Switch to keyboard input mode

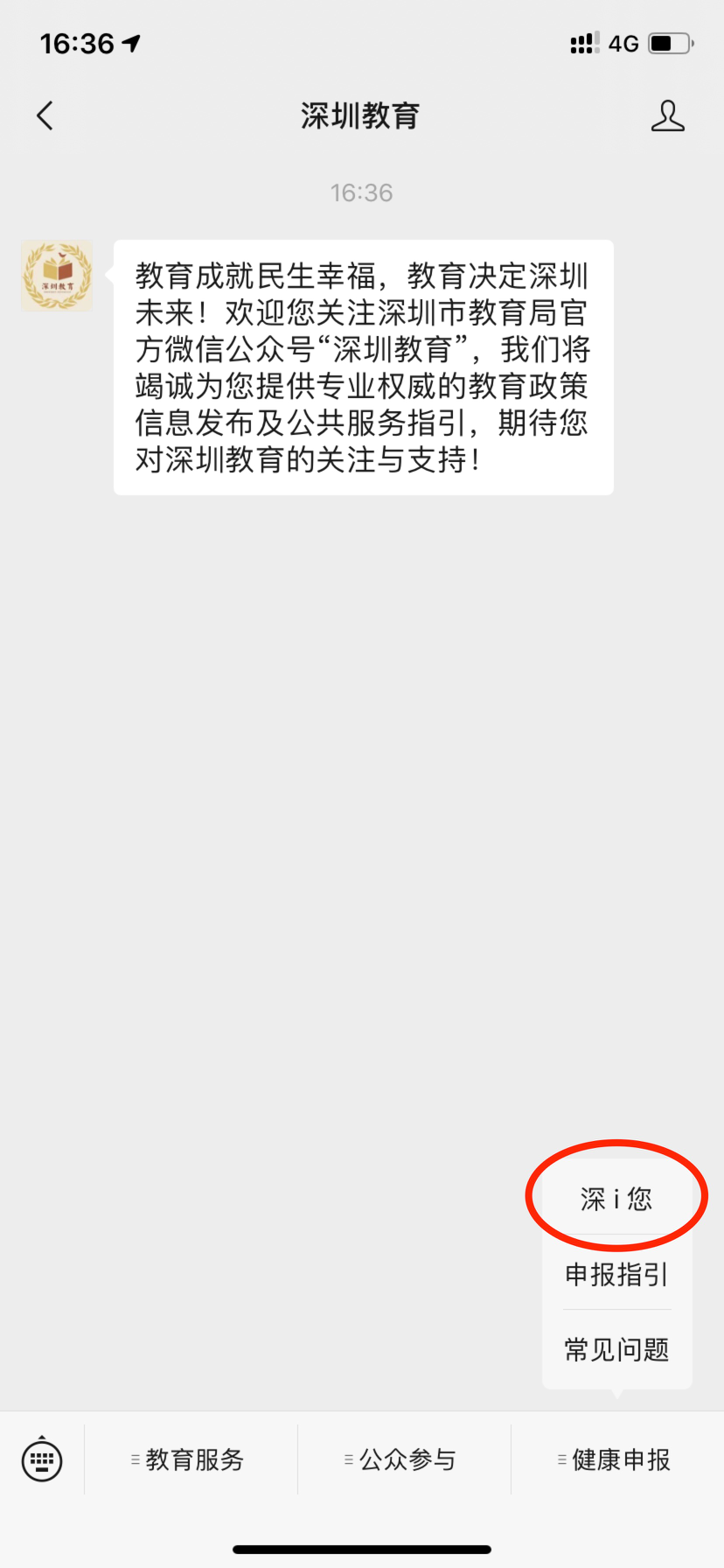(42, 1459)
